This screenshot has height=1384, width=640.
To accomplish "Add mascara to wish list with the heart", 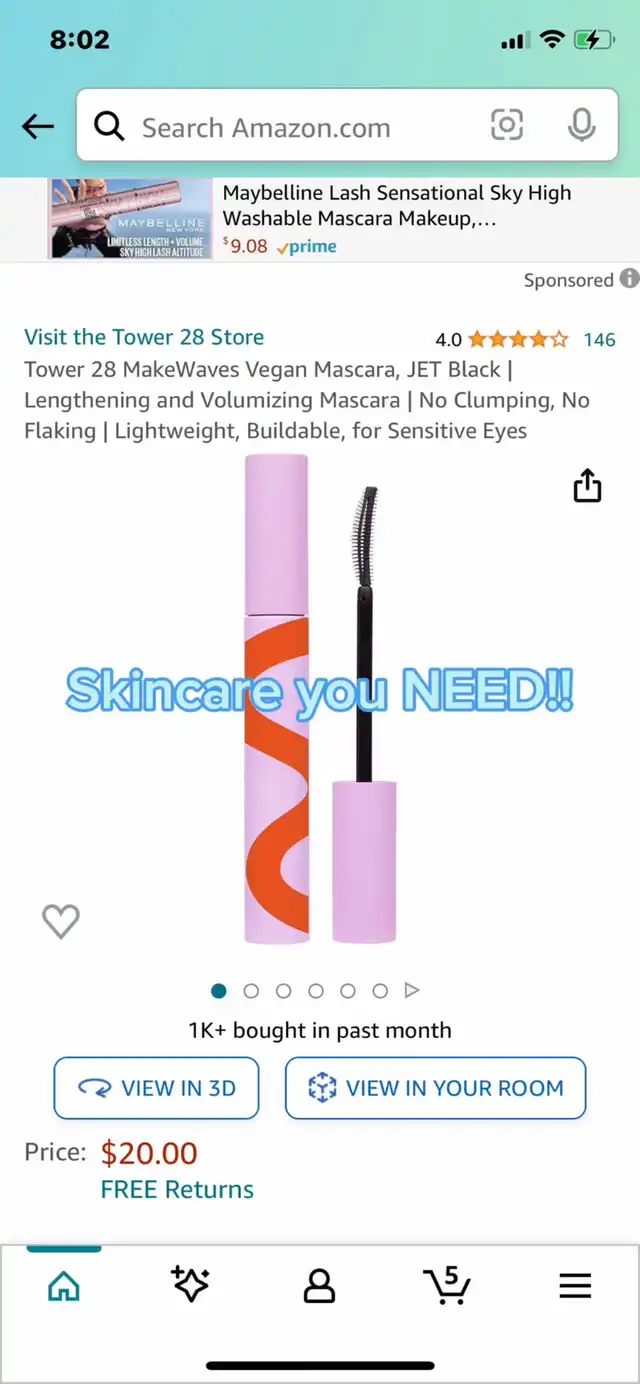I will pos(61,921).
